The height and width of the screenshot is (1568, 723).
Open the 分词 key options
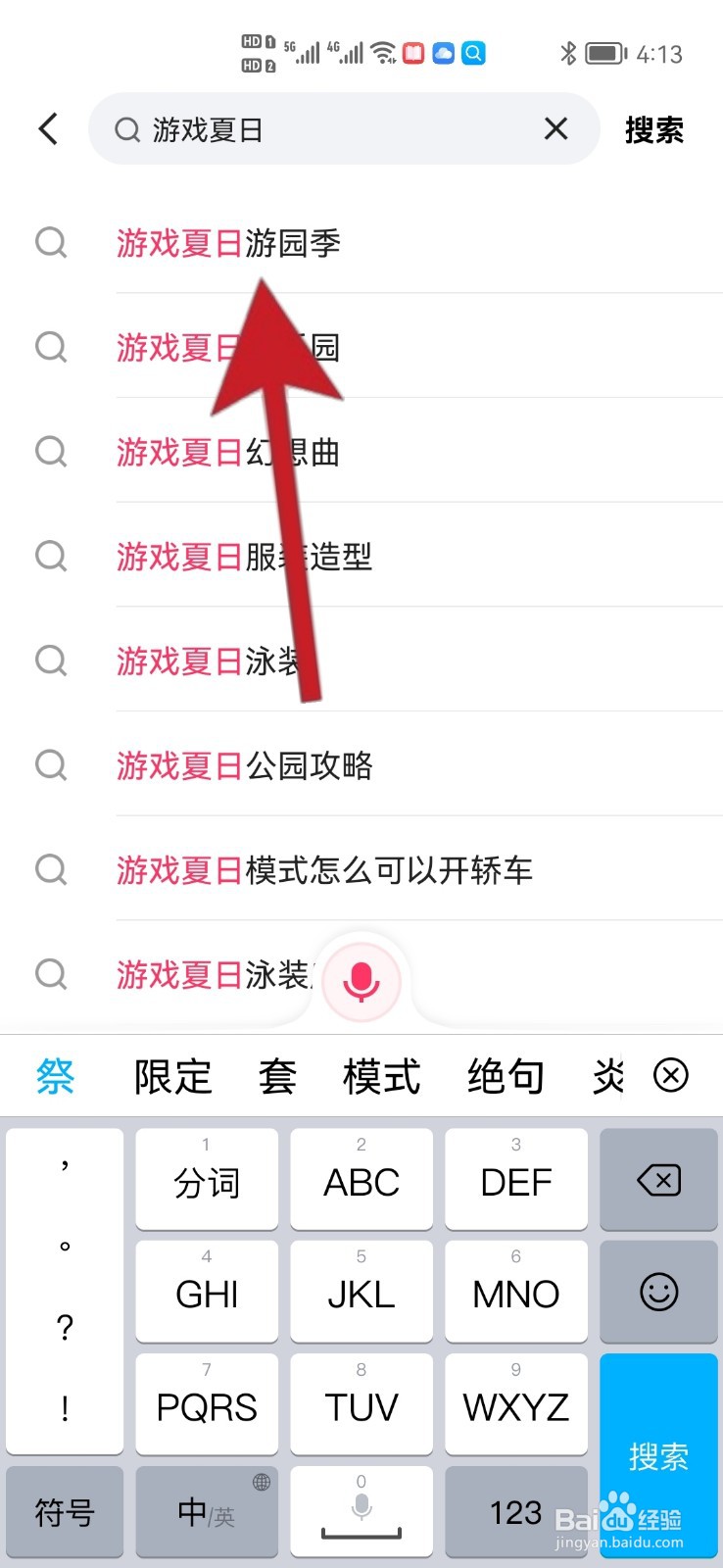(206, 1179)
